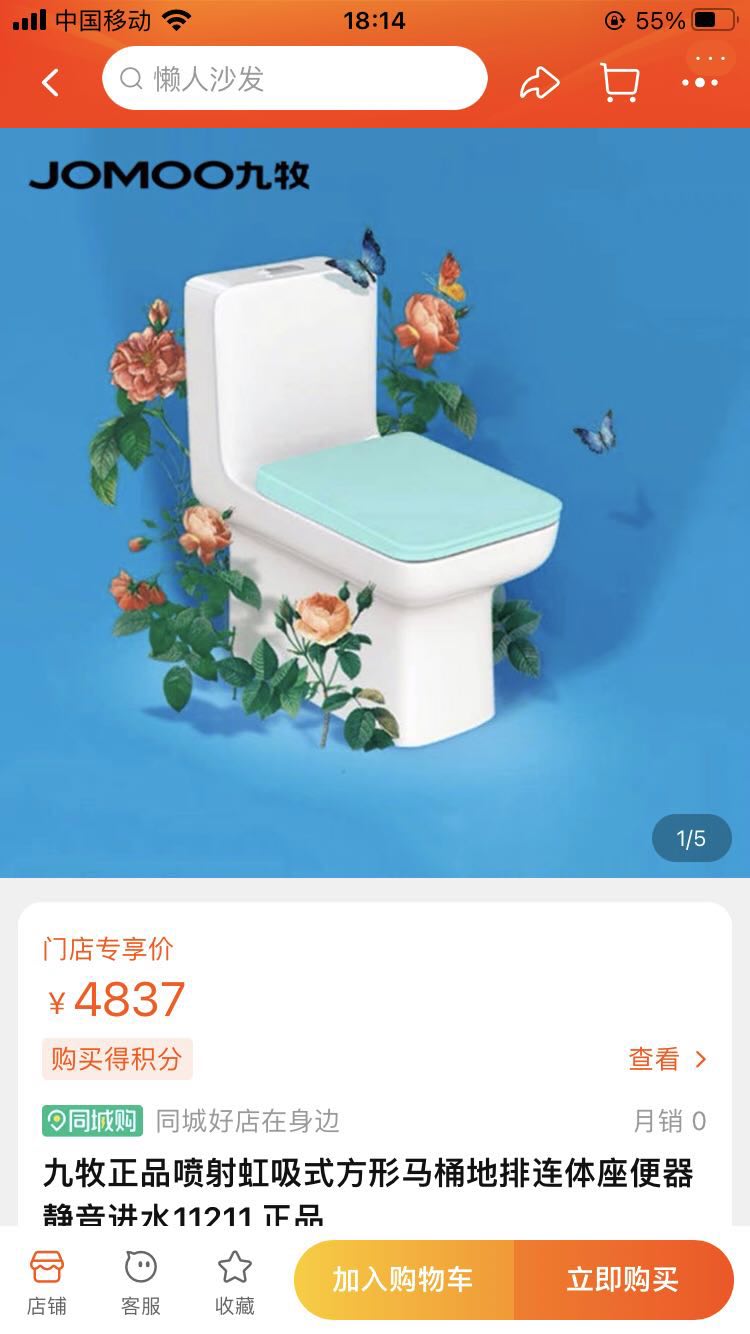Add product to 收藏 favorites
The image size is (750, 1334).
[235, 1282]
